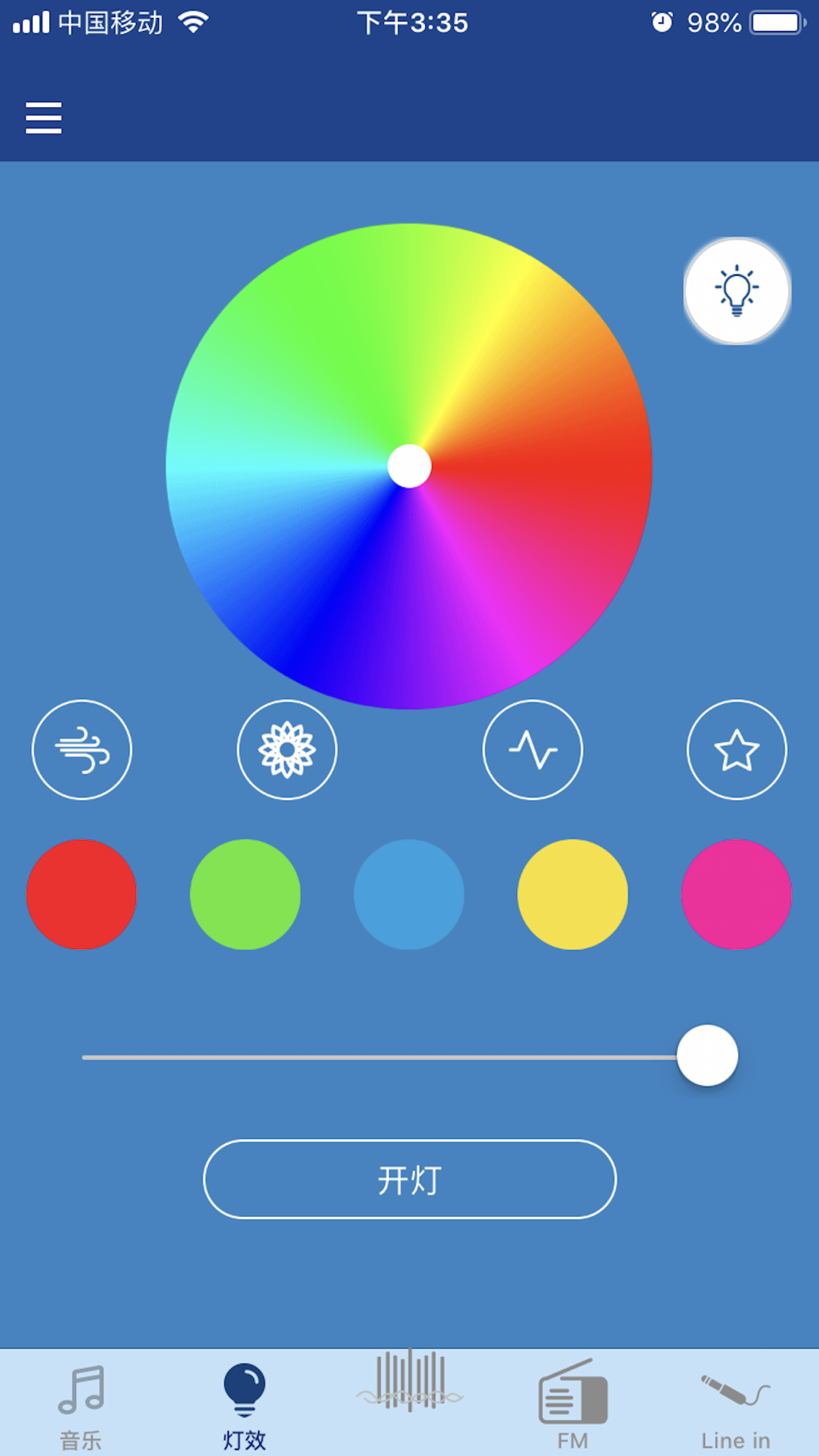
Task: Select the star effect mode
Action: 737,749
